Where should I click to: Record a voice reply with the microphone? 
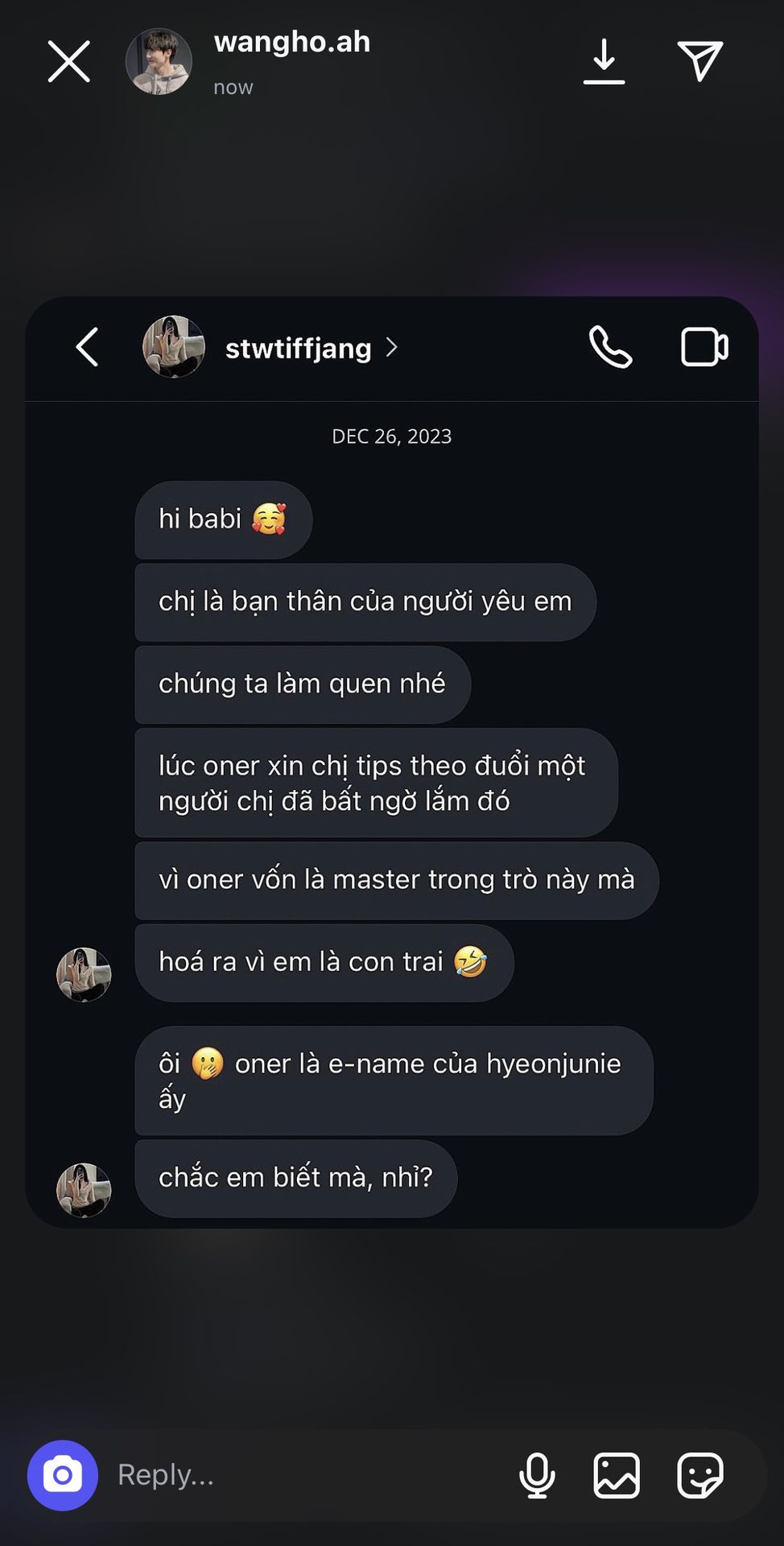(537, 1475)
